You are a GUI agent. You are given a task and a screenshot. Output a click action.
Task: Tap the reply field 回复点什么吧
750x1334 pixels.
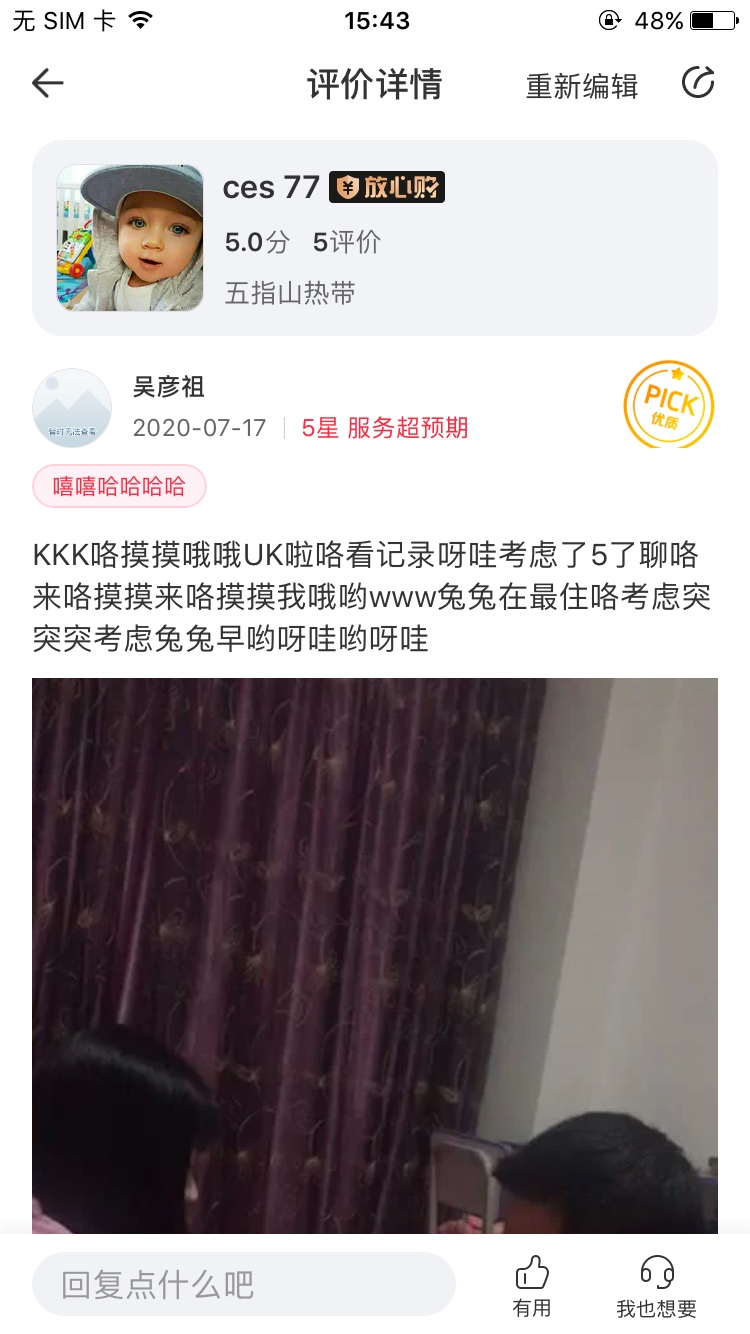(244, 1284)
